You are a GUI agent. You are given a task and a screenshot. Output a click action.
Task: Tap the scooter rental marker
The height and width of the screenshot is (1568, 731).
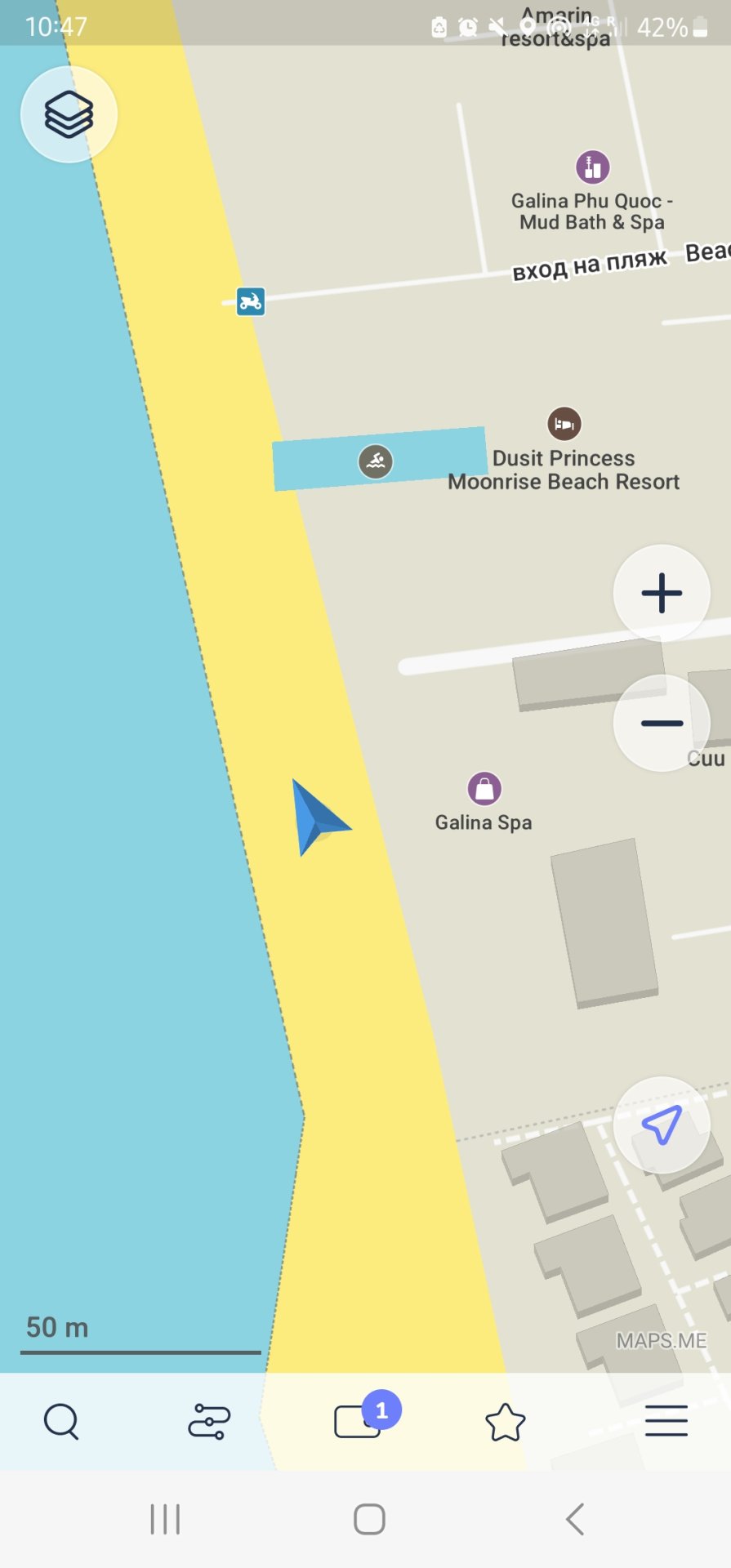pos(251,301)
